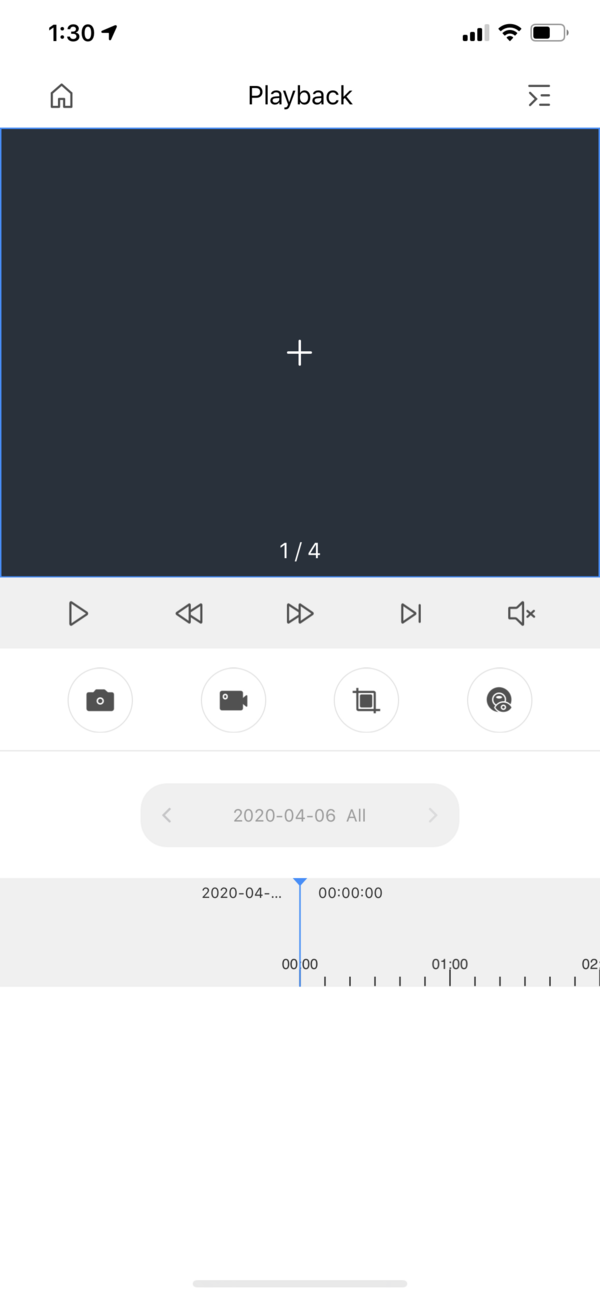Open the 2020-04-06 All date picker
This screenshot has width=600, height=1299.
pyautogui.click(x=299, y=815)
